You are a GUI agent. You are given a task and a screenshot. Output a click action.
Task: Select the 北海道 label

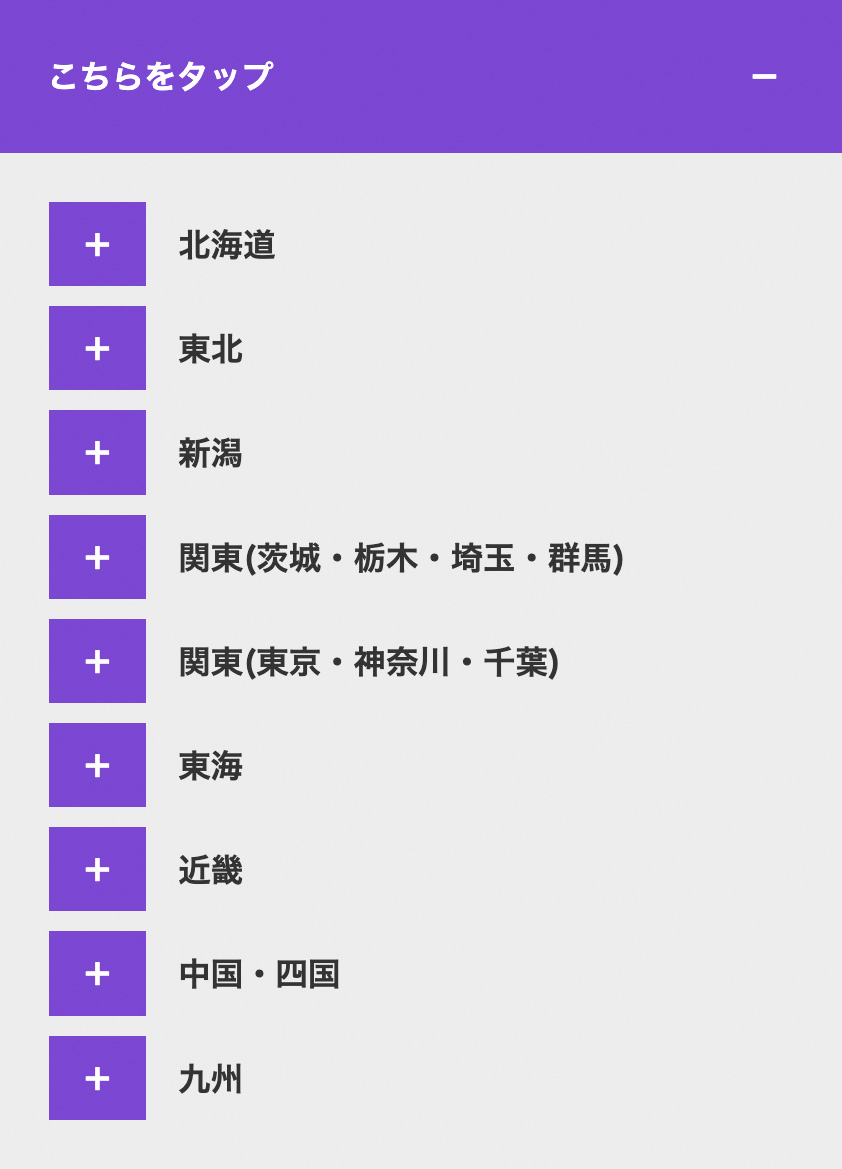227,244
